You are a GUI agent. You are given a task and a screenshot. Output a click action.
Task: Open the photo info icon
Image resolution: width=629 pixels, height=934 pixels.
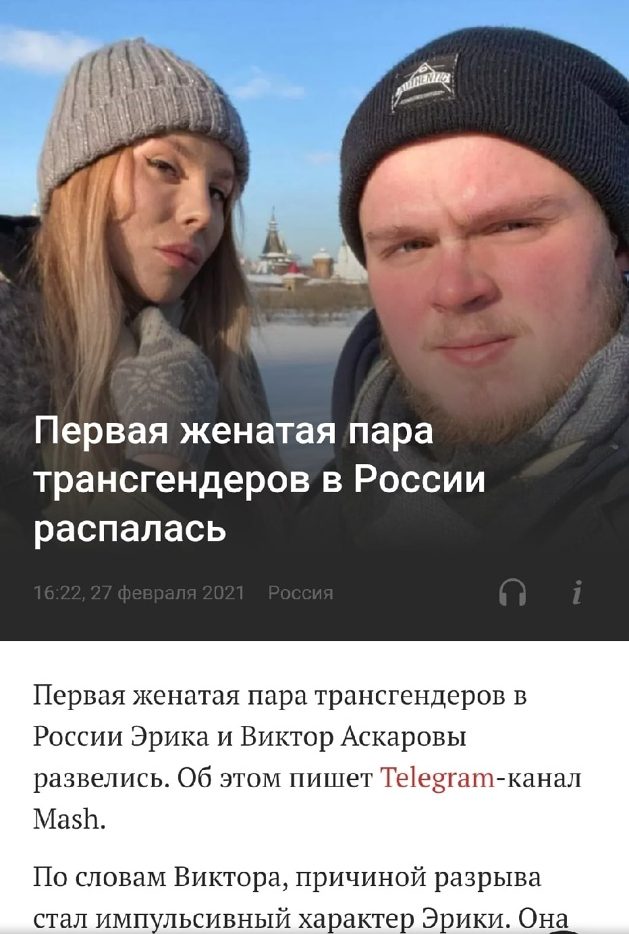577,593
